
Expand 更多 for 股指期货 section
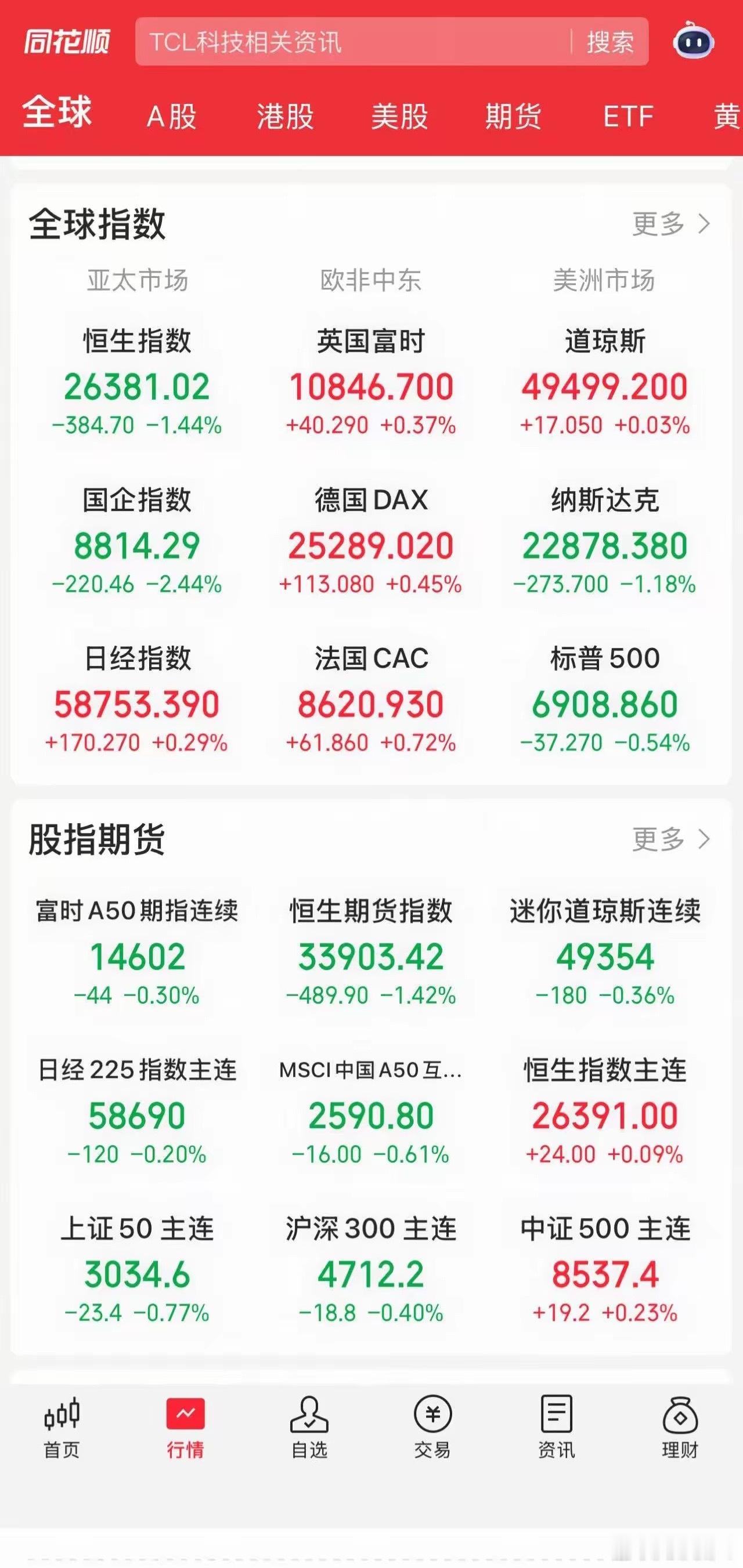(668, 838)
